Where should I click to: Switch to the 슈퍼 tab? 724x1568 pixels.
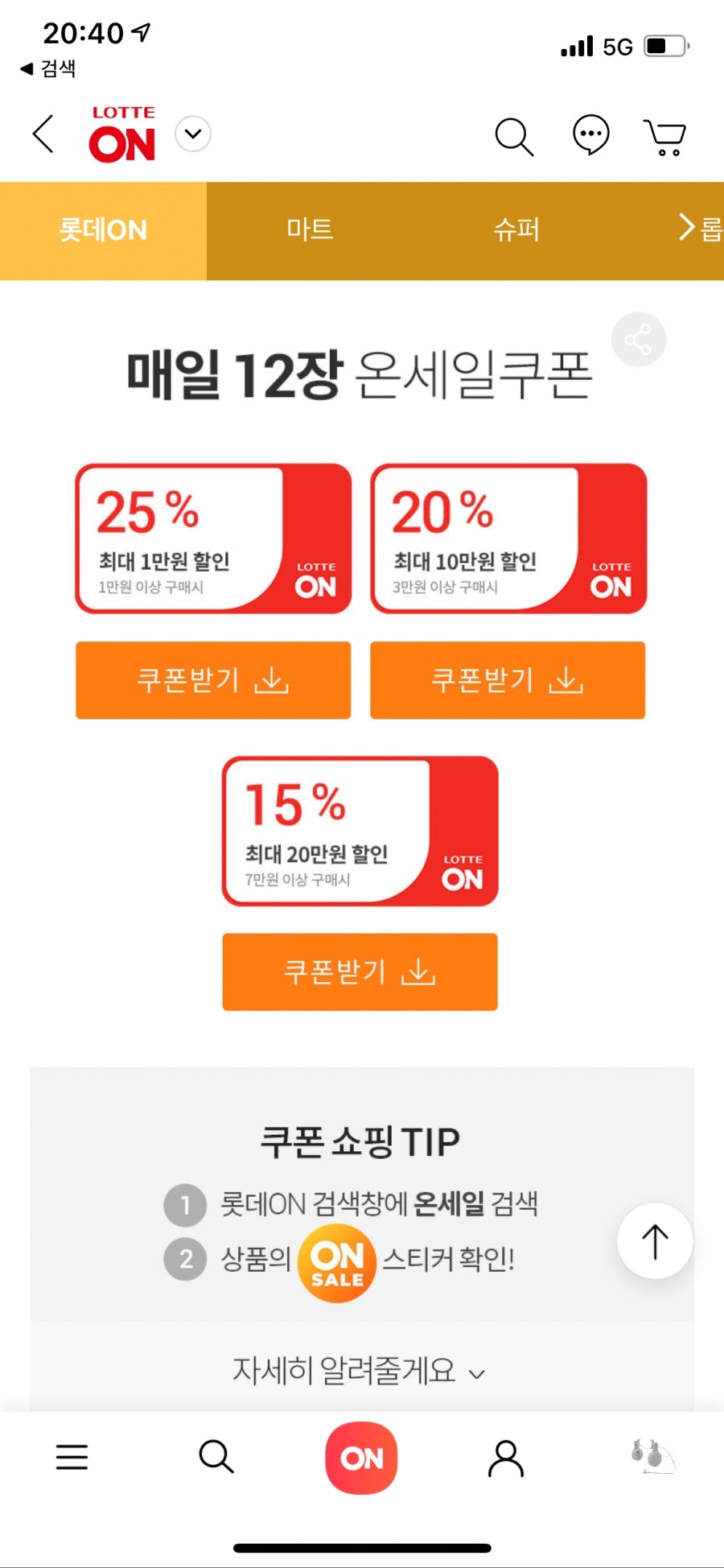pos(516,230)
